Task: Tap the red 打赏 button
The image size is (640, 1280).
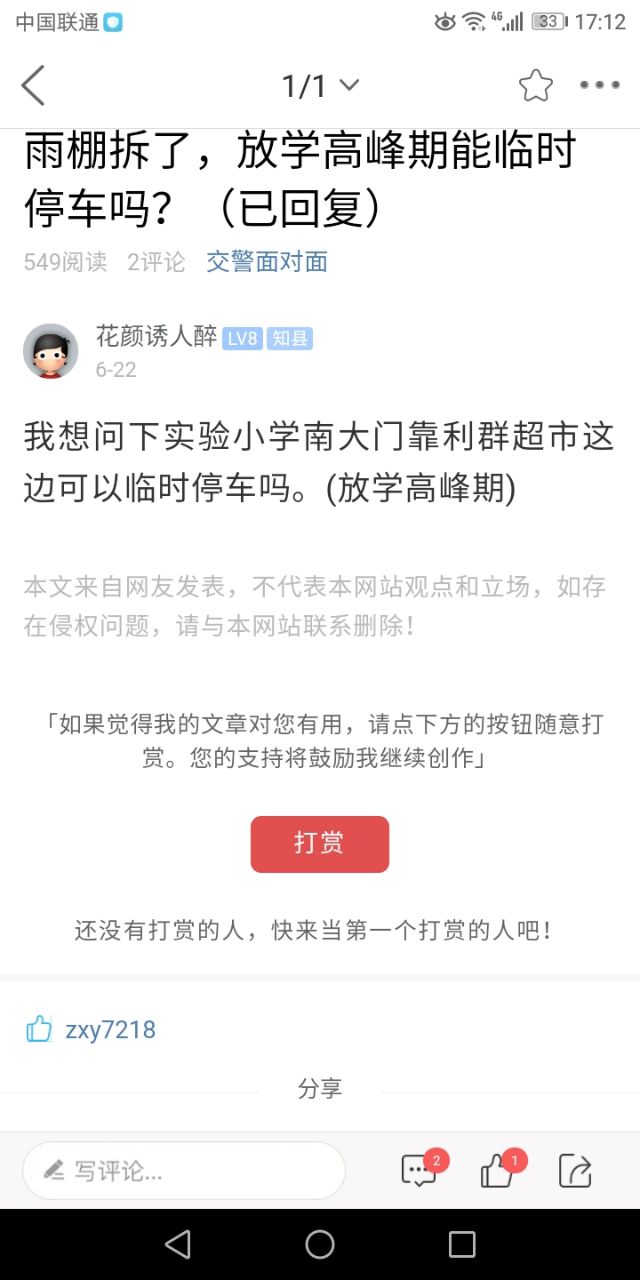Action: pyautogui.click(x=319, y=844)
